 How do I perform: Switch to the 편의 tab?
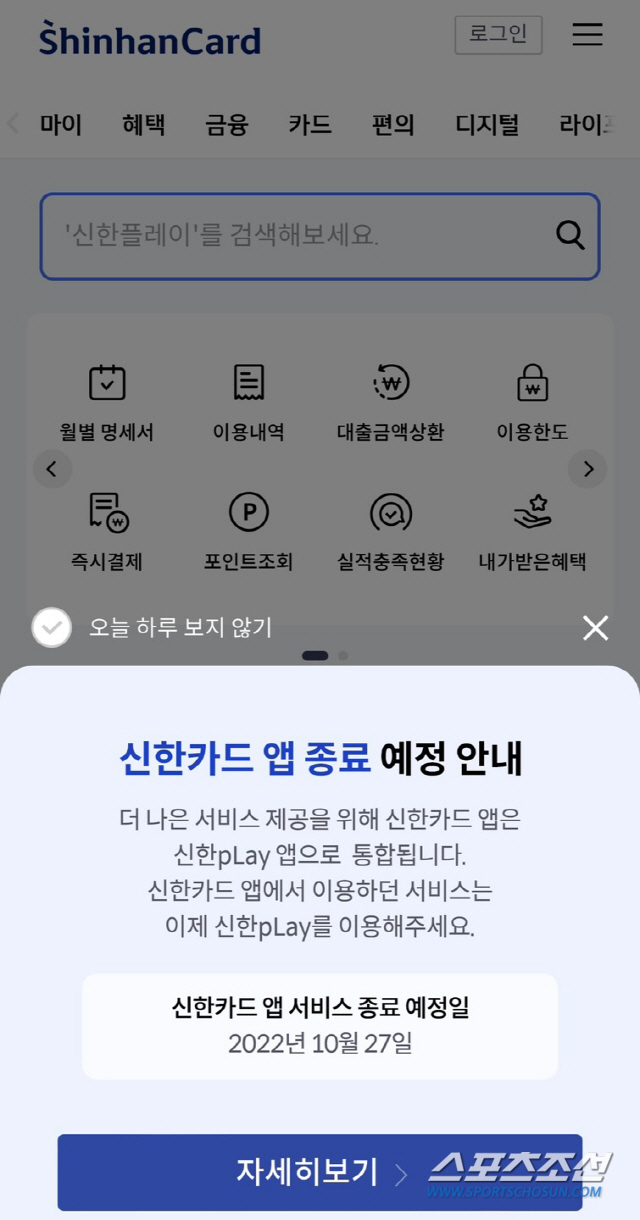pos(393,125)
